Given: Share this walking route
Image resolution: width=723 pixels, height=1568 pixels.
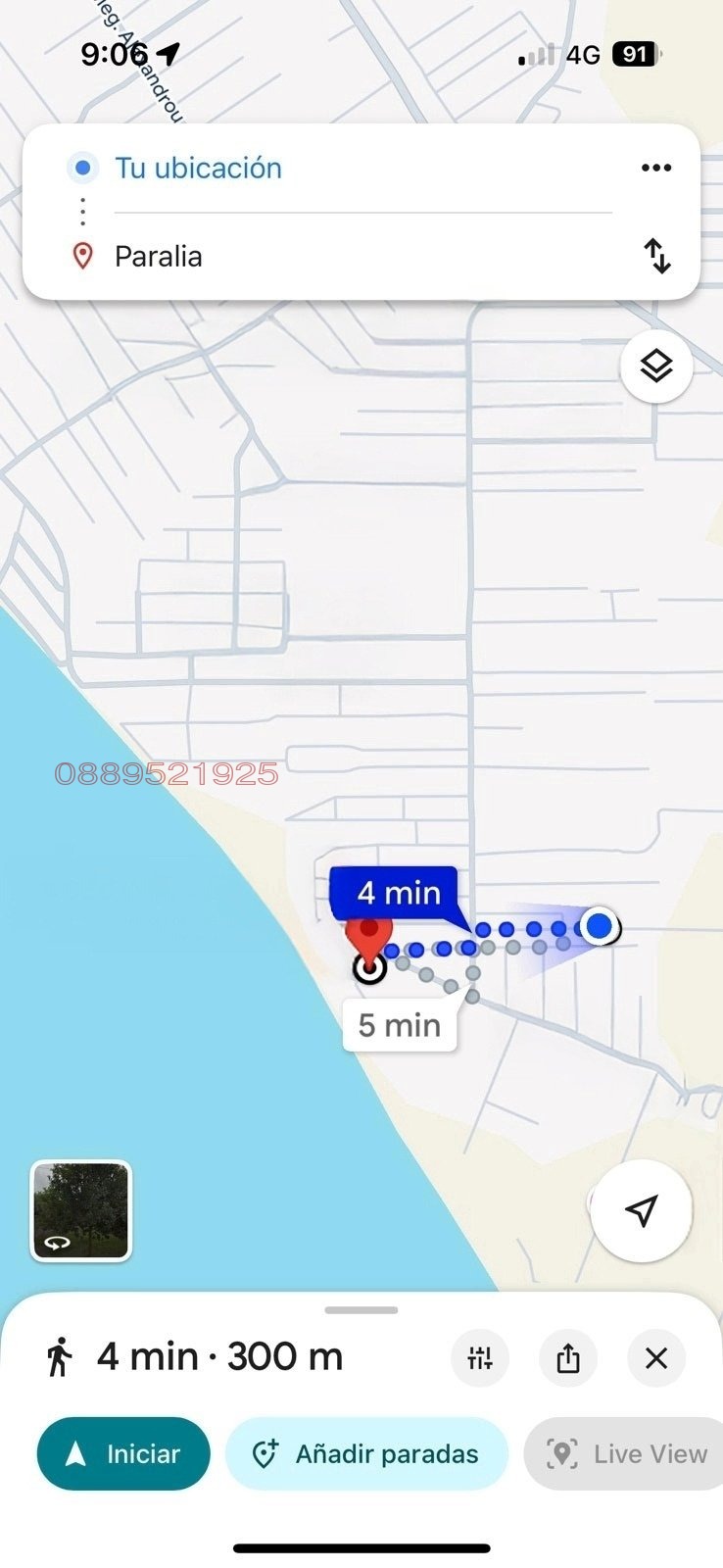Looking at the screenshot, I should 568,1358.
